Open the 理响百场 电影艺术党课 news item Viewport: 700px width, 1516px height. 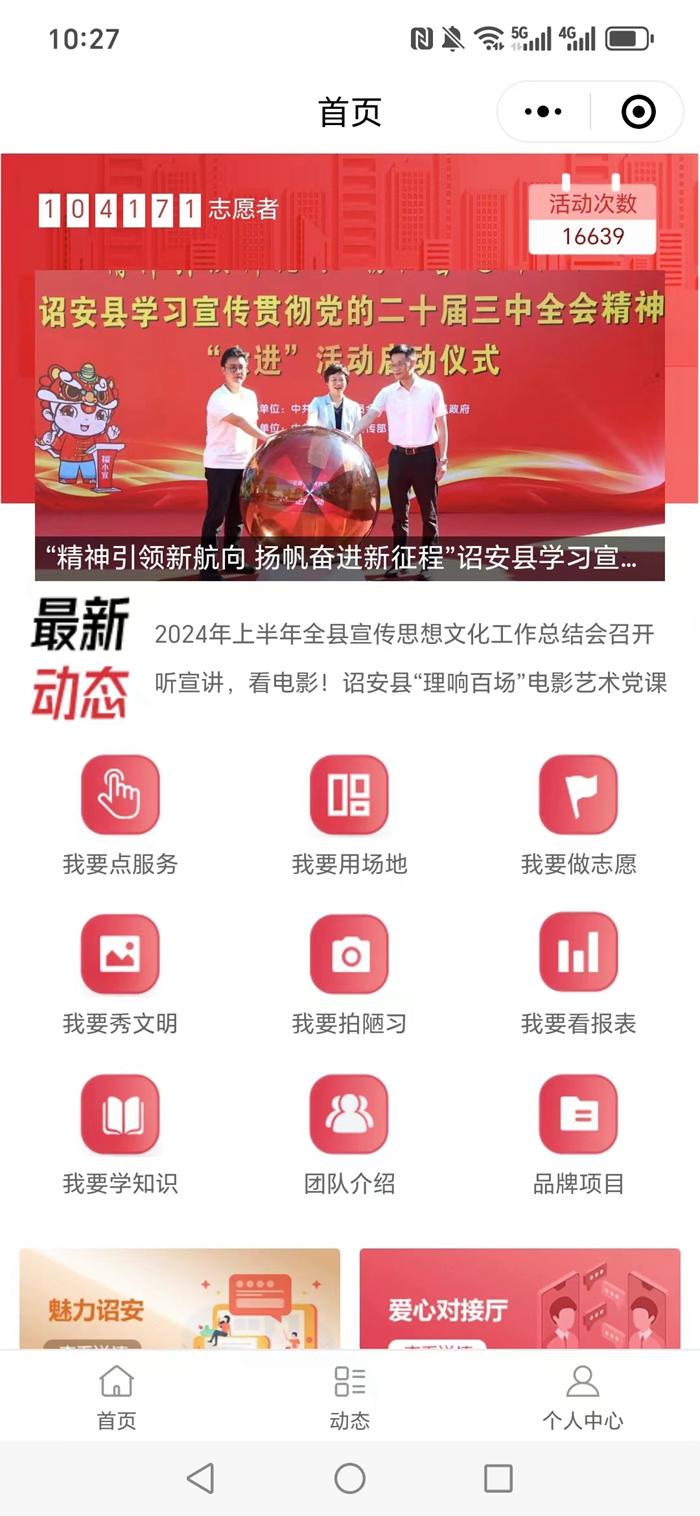[x=410, y=683]
